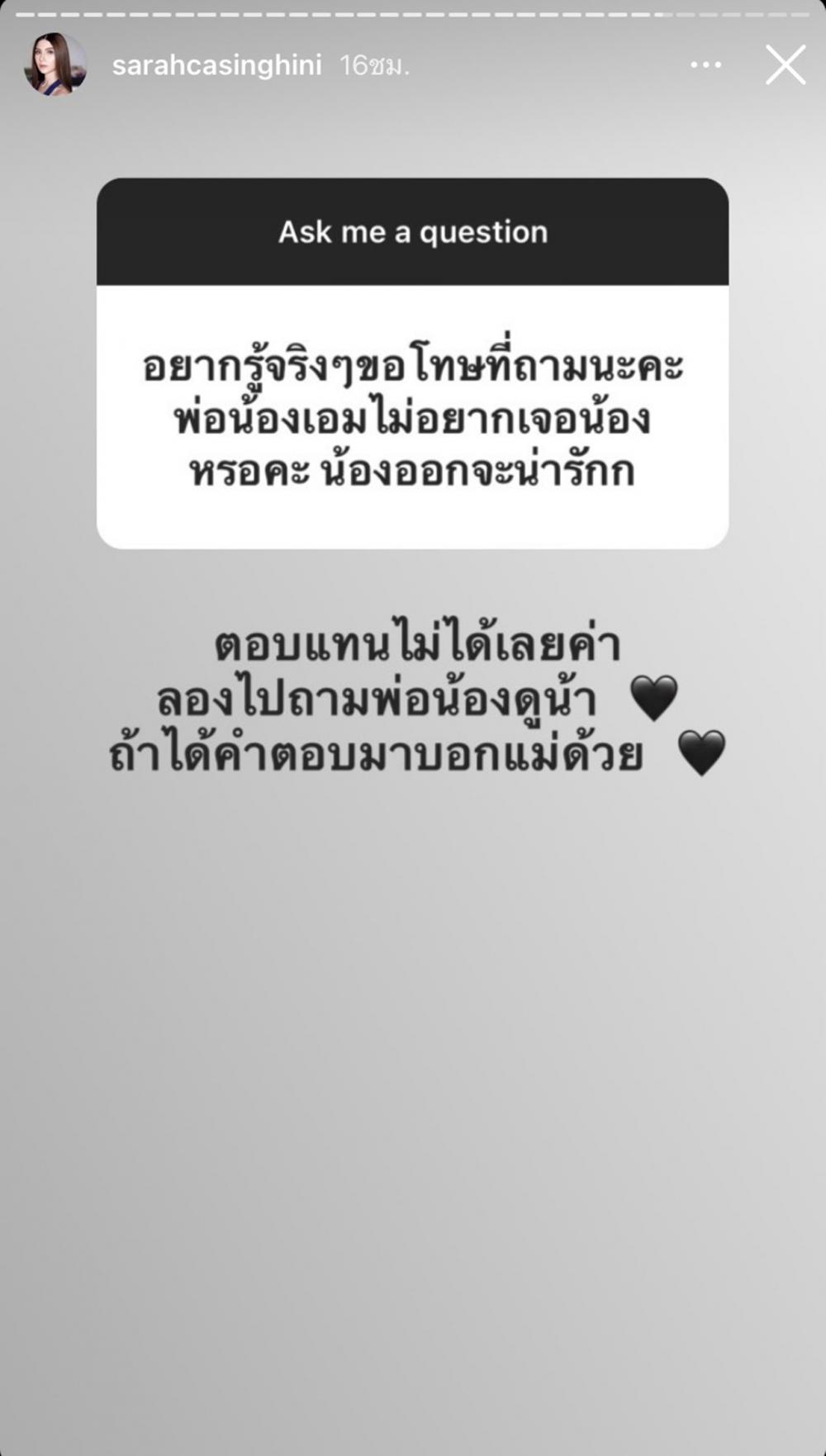Image resolution: width=826 pixels, height=1456 pixels.
Task: Close the story viewer
Action: 785,65
